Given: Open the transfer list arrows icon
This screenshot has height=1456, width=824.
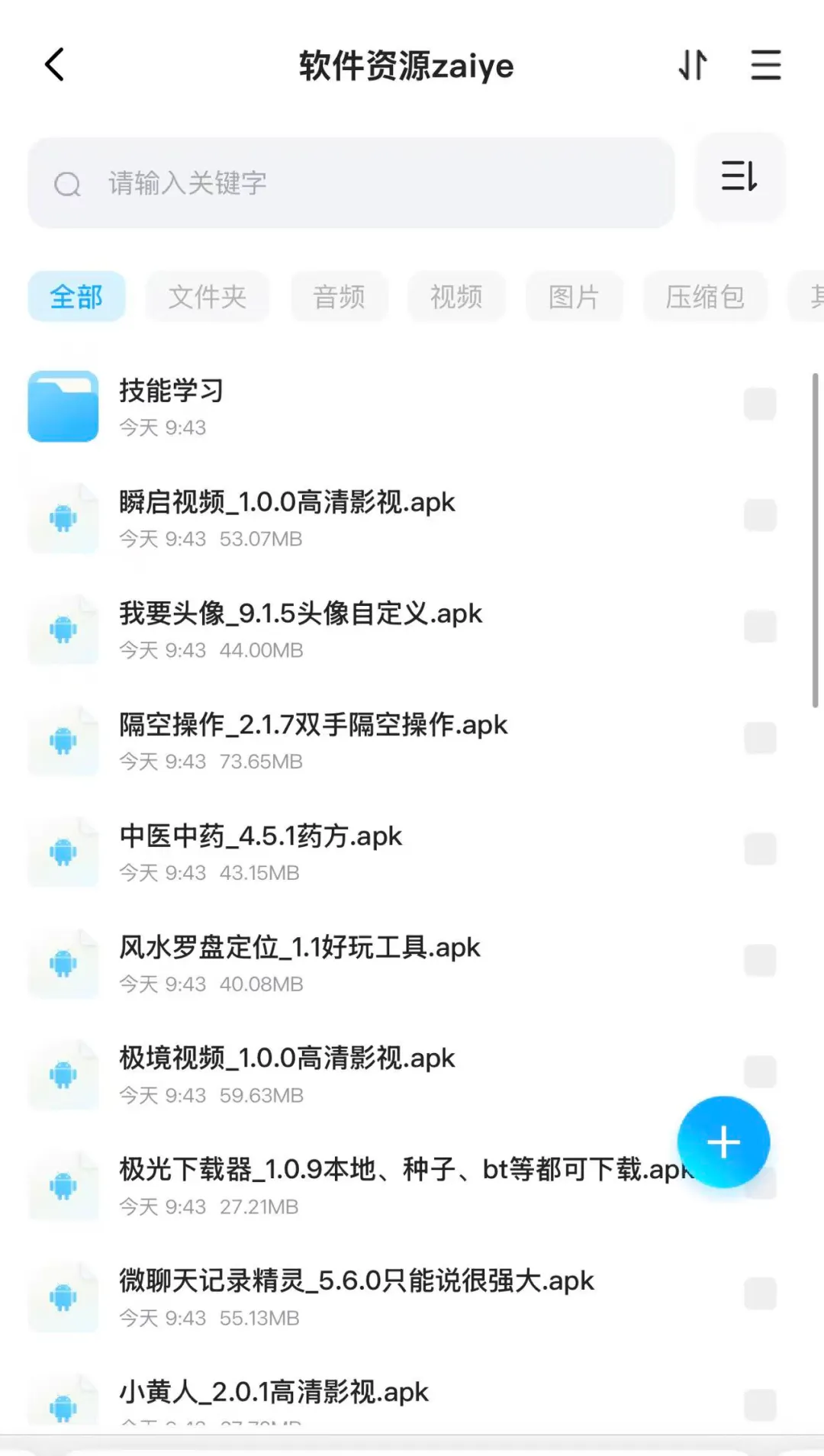Looking at the screenshot, I should [693, 65].
